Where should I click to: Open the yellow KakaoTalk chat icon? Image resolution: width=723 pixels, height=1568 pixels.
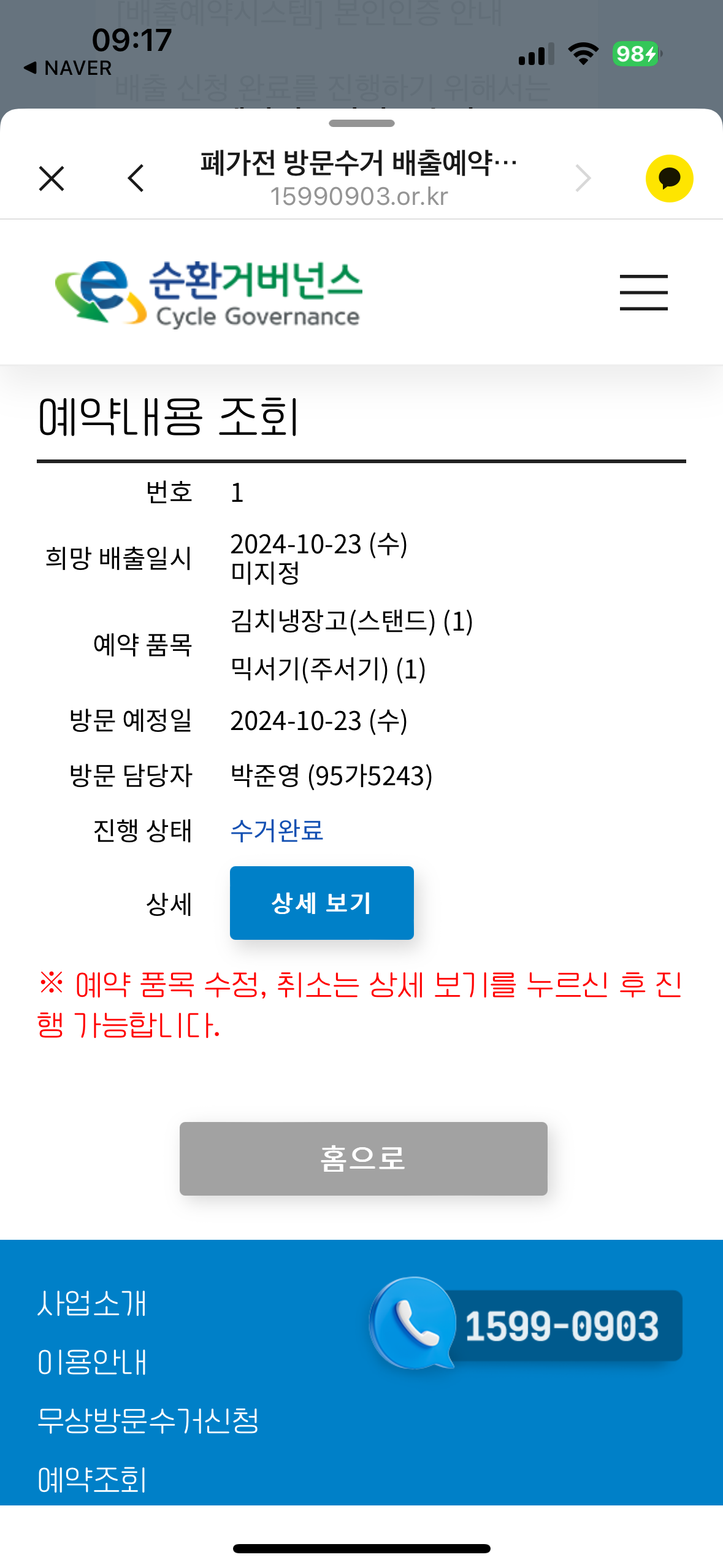click(669, 179)
